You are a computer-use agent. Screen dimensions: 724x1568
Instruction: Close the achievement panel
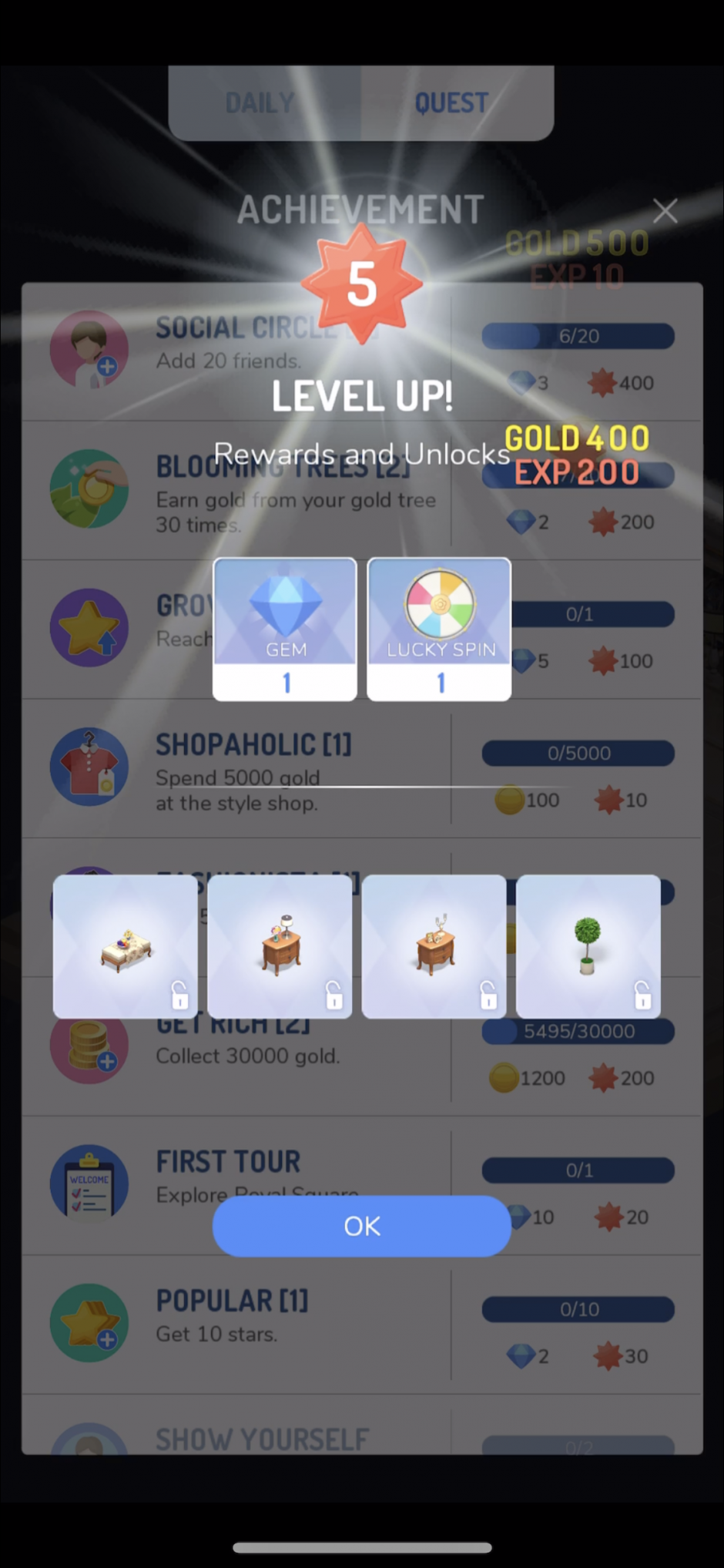[x=665, y=210]
